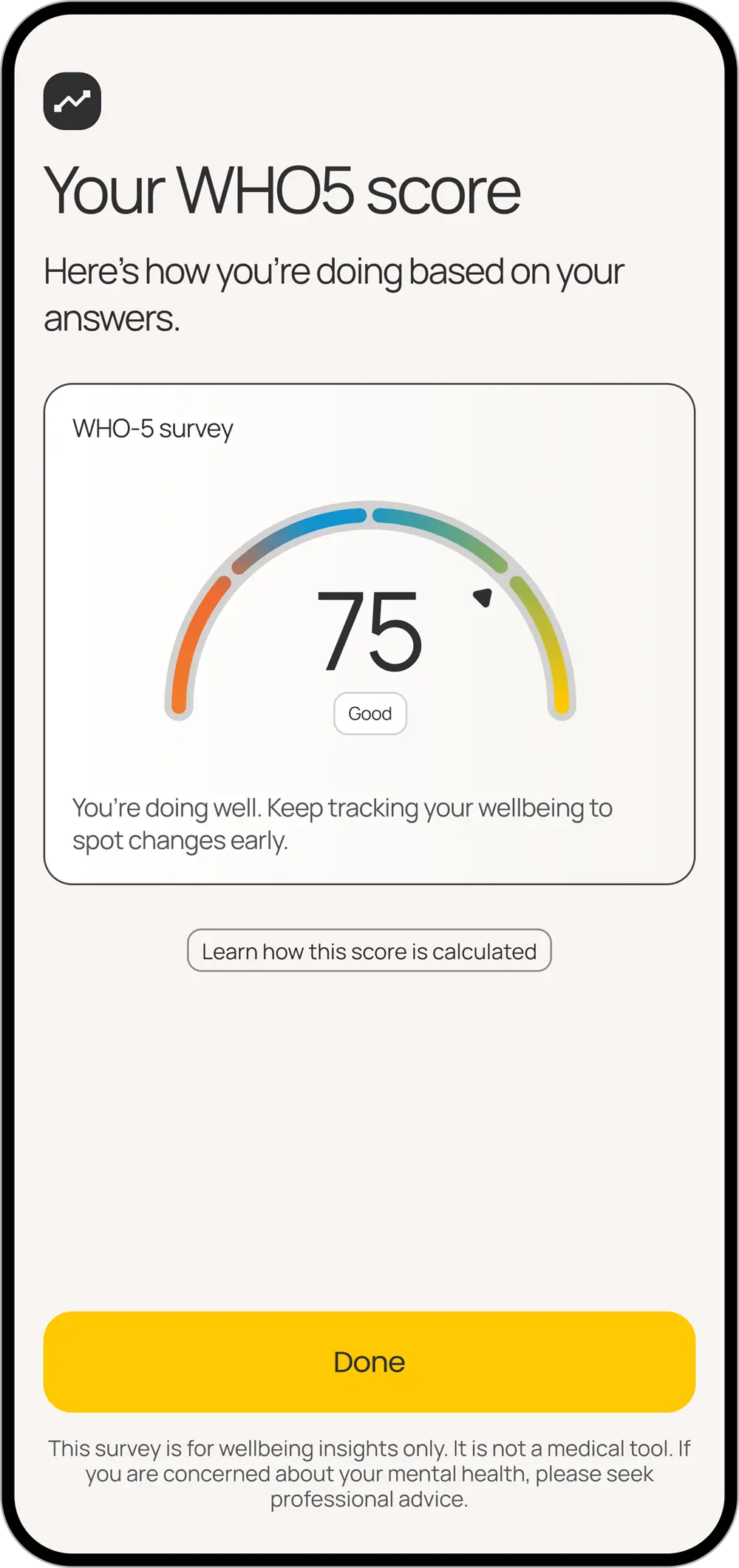Open Learn how this score is calculated

tap(369, 950)
